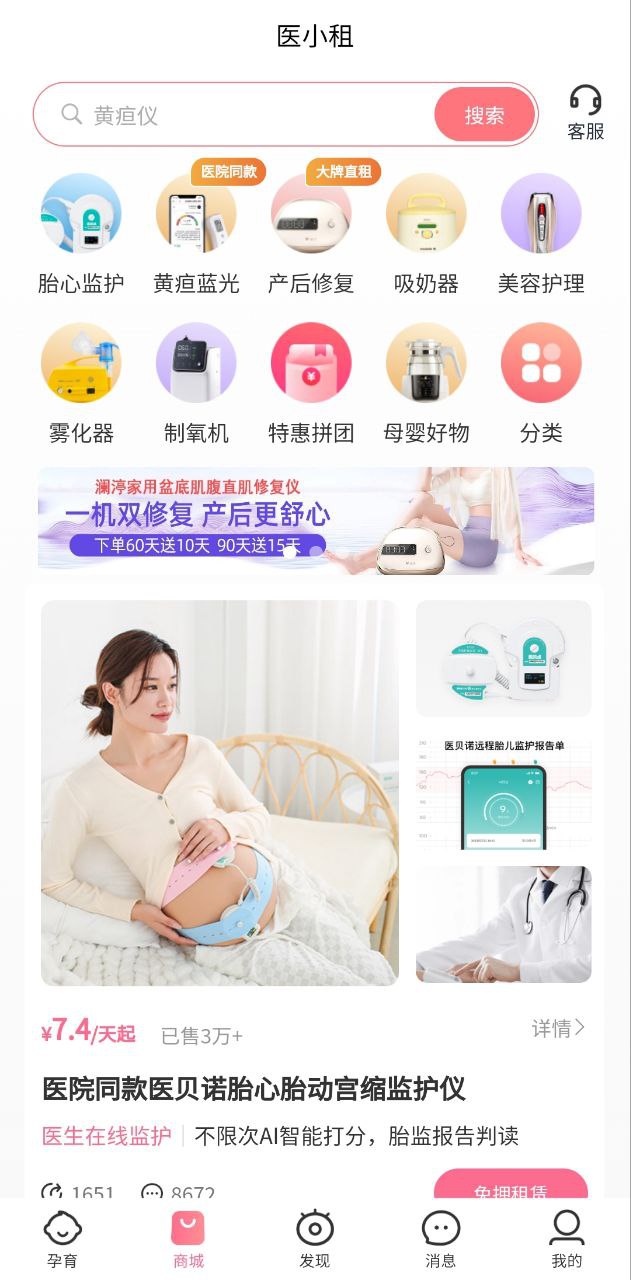Viewport: 631px width, 1280px height.
Task: Switch to the 发现 tab
Action: tap(315, 1239)
